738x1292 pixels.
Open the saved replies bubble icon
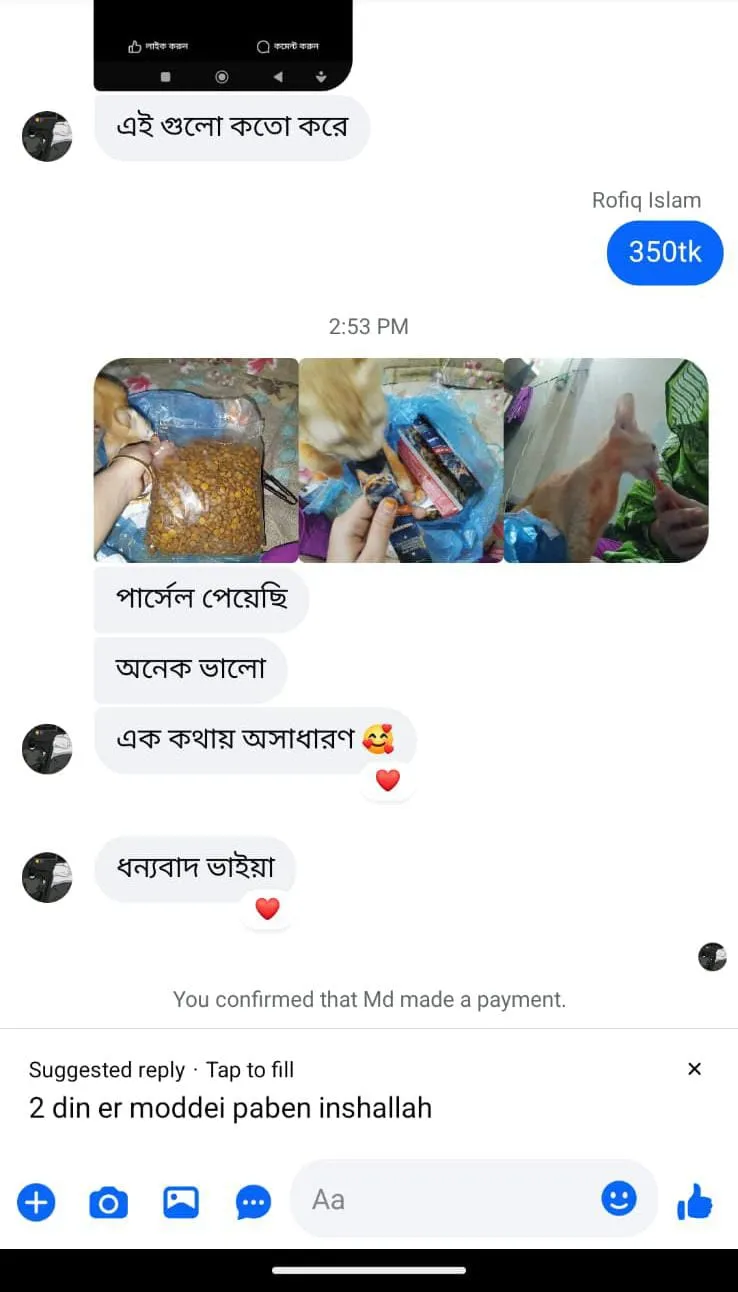(x=253, y=1201)
